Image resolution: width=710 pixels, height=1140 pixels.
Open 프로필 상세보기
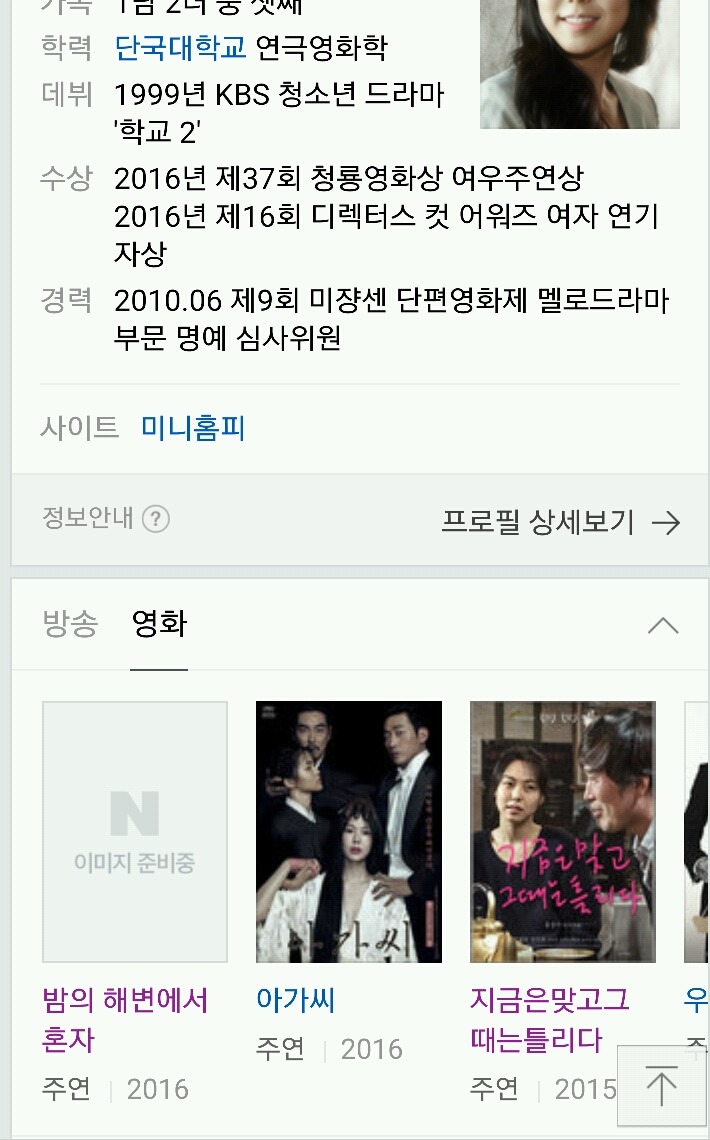pyautogui.click(x=560, y=522)
